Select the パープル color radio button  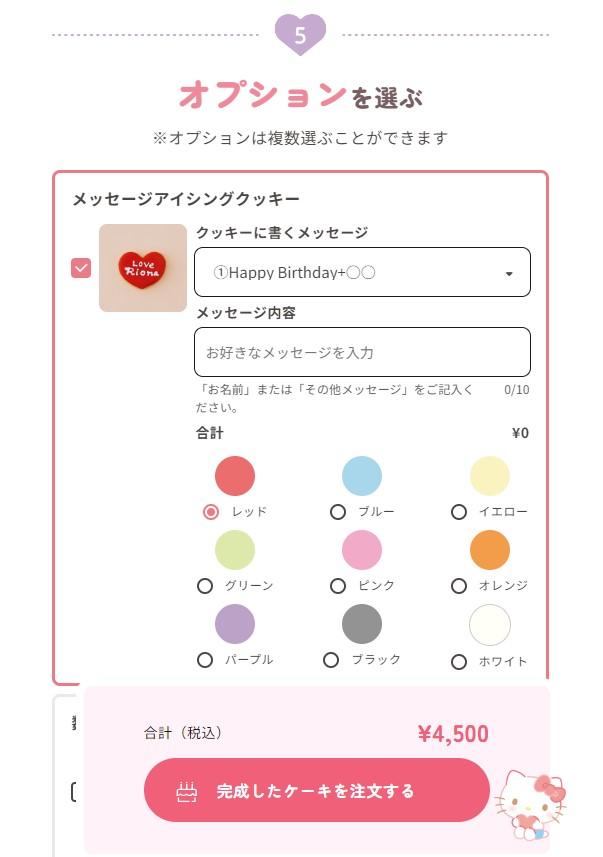[x=205, y=660]
